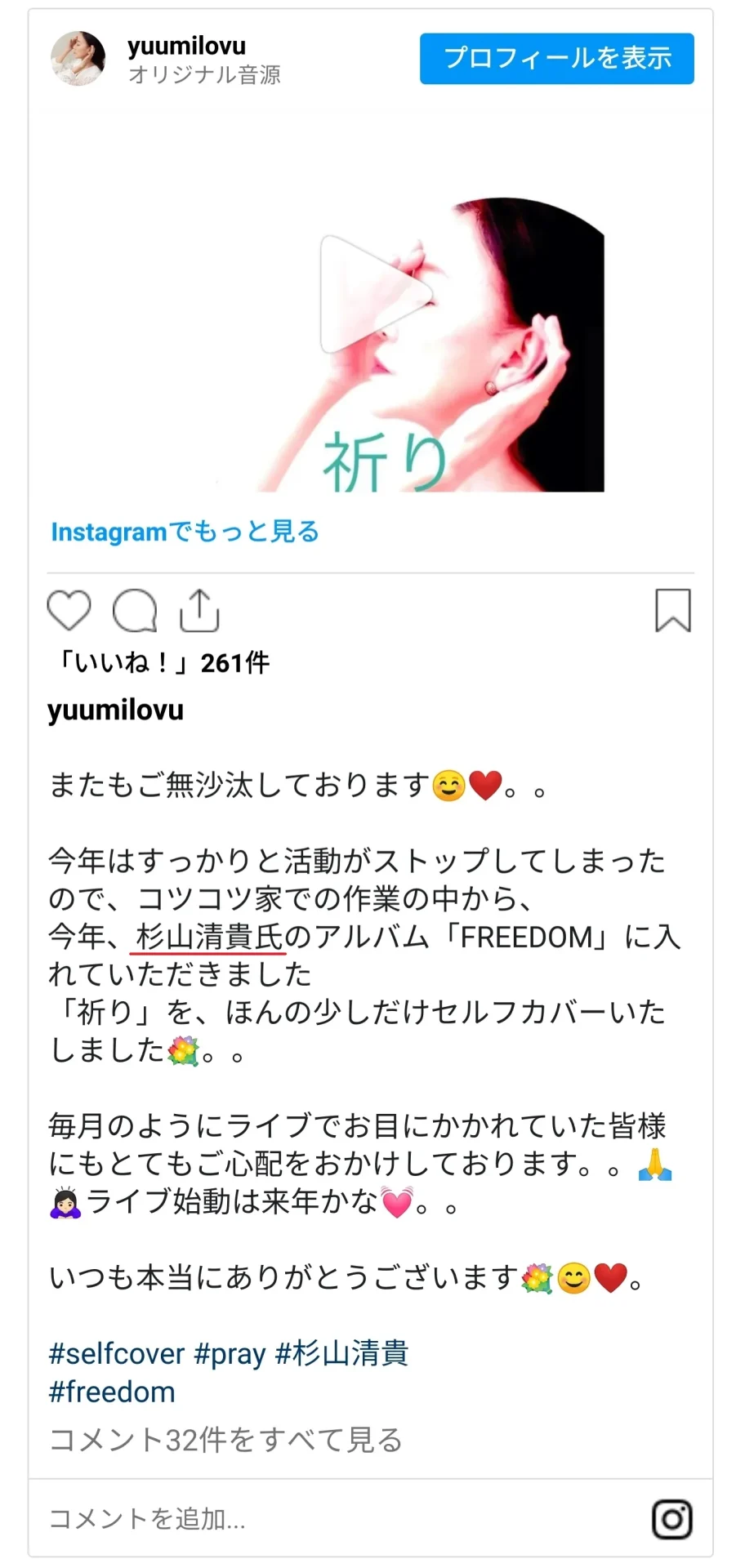The width and height of the screenshot is (745, 1568).
Task: Play the 祈り video
Action: [x=377, y=294]
